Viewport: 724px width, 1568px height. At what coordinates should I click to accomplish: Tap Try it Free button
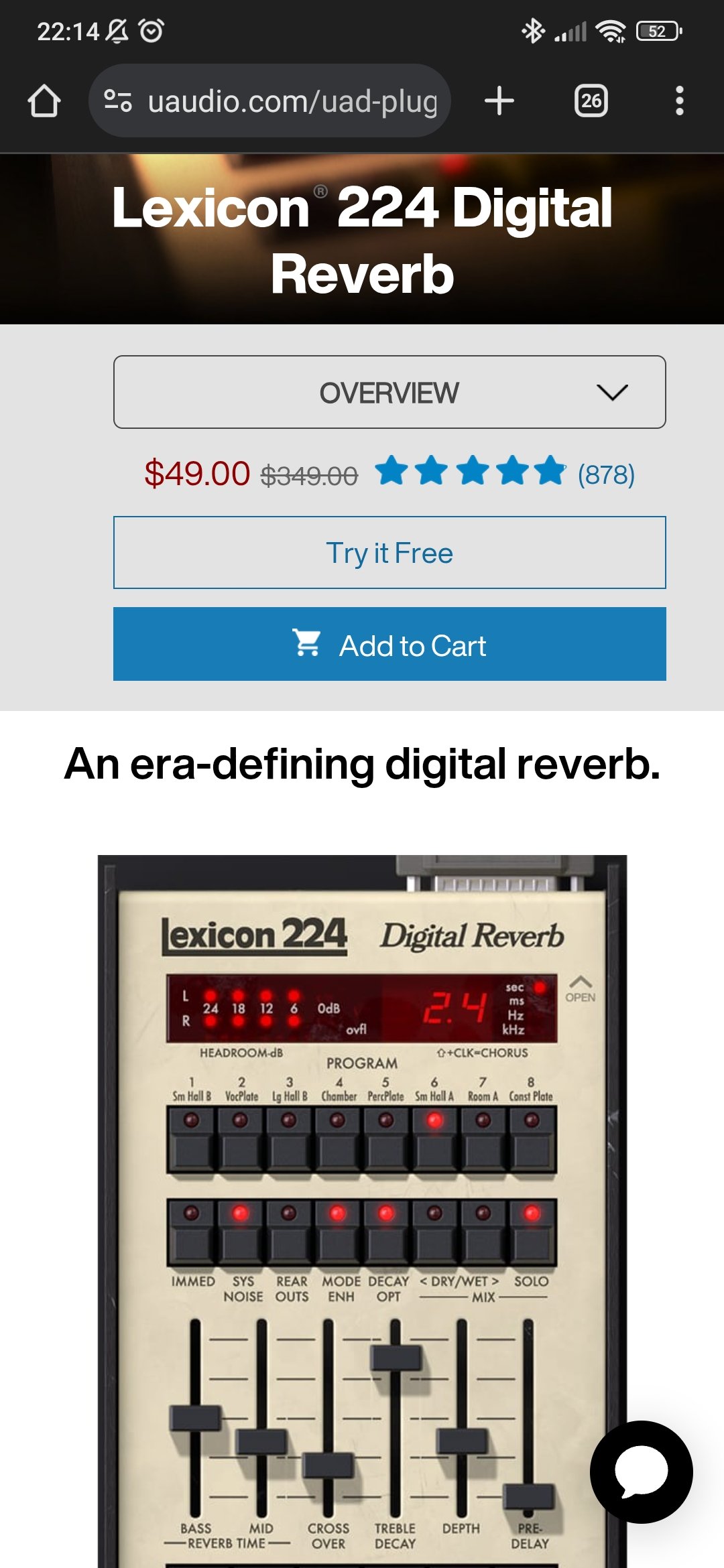pos(389,553)
